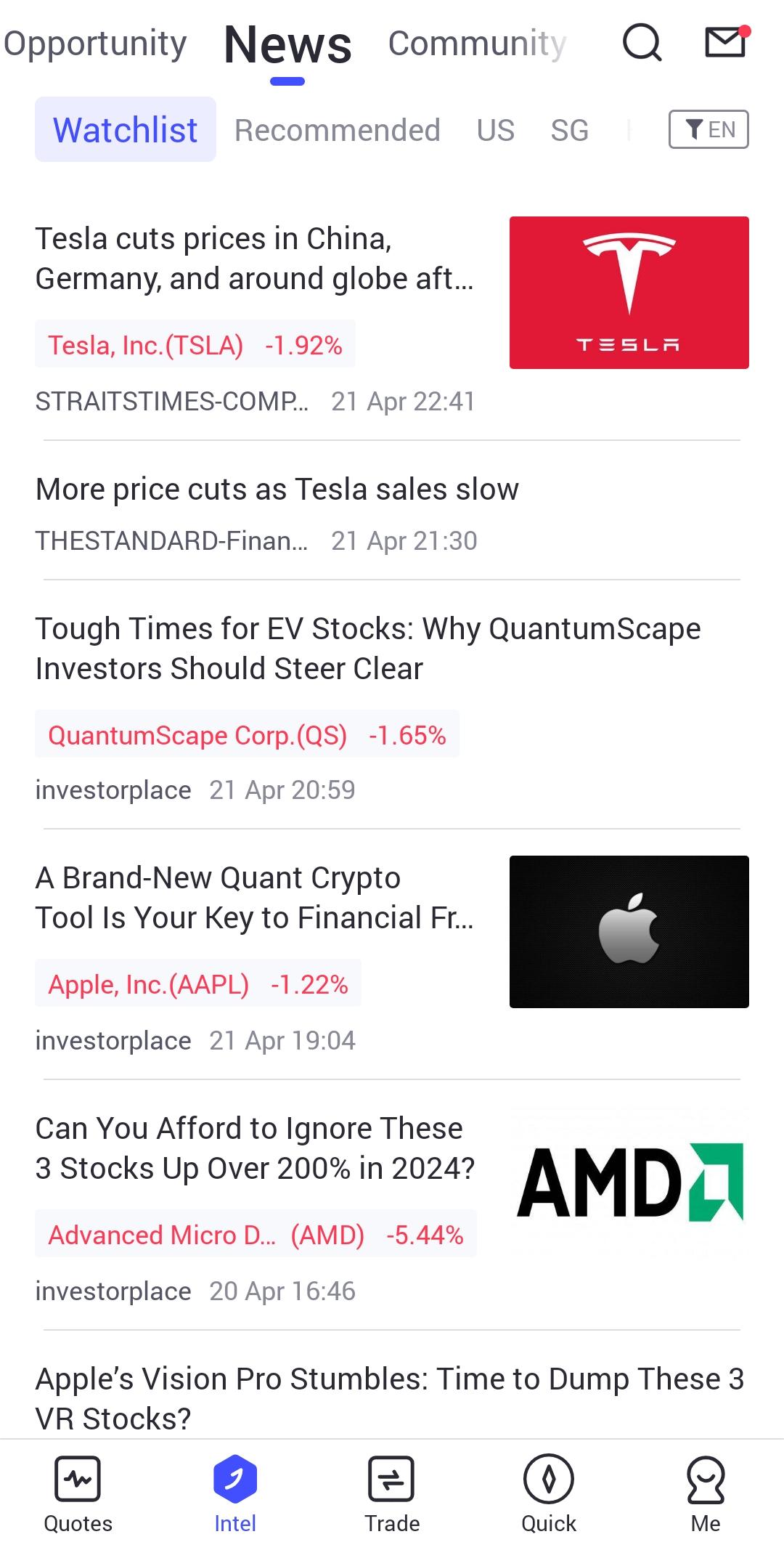This screenshot has height=1566, width=784.
Task: Open the search magnifier icon
Action: tap(642, 43)
